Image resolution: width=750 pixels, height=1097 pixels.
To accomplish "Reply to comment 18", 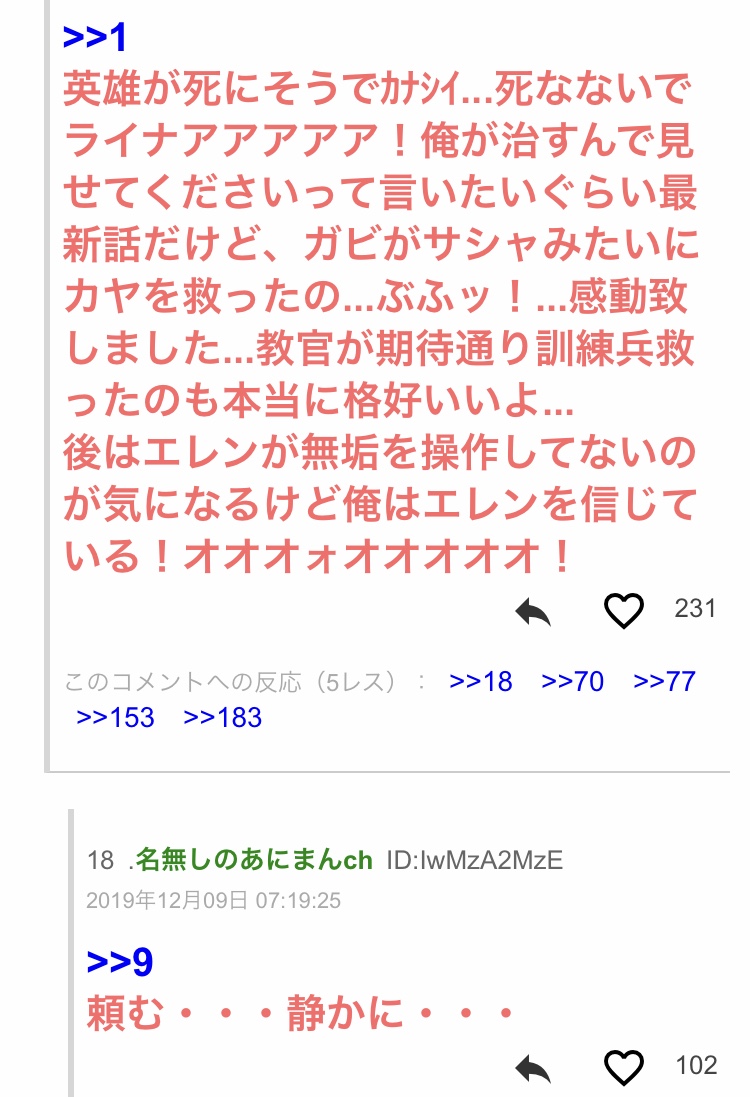I will pos(533,1068).
